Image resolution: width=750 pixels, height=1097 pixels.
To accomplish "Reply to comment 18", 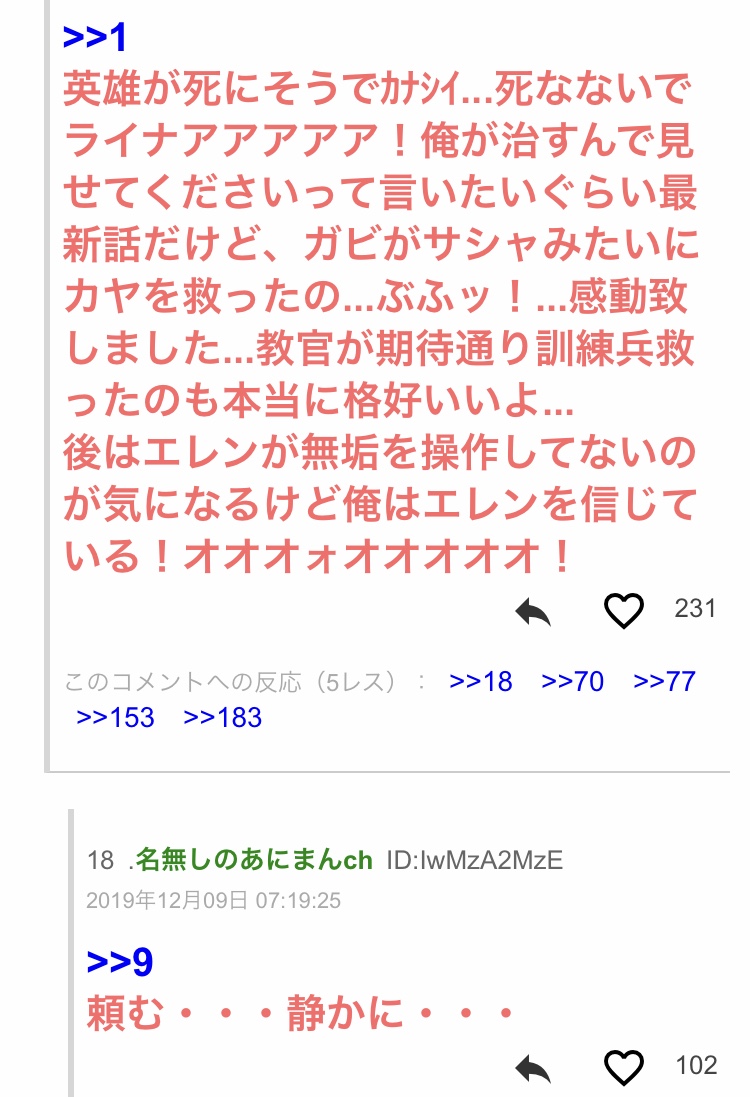I will pos(533,1068).
